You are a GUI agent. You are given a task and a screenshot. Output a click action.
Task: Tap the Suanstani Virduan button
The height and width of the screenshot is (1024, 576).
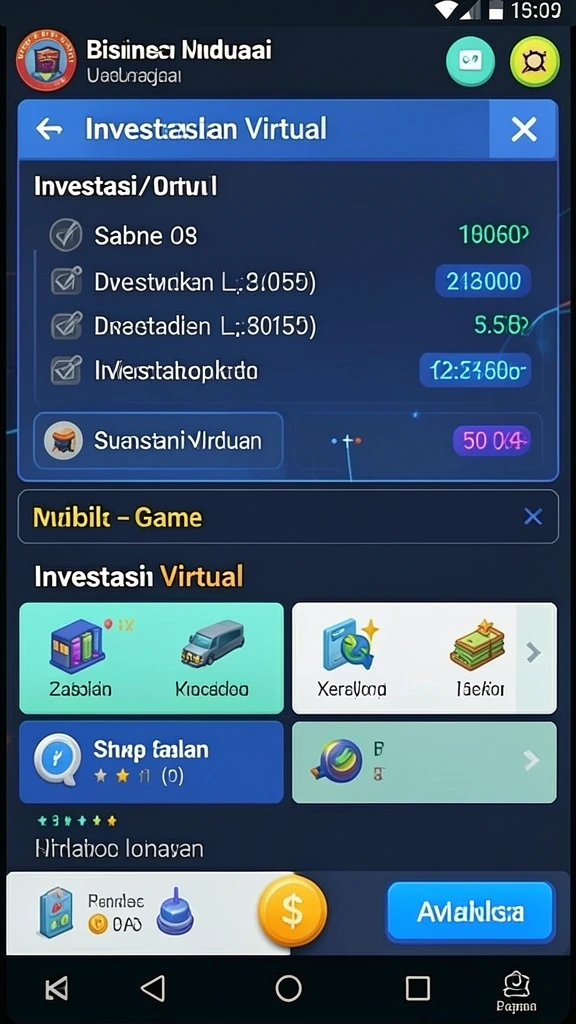(x=158, y=440)
